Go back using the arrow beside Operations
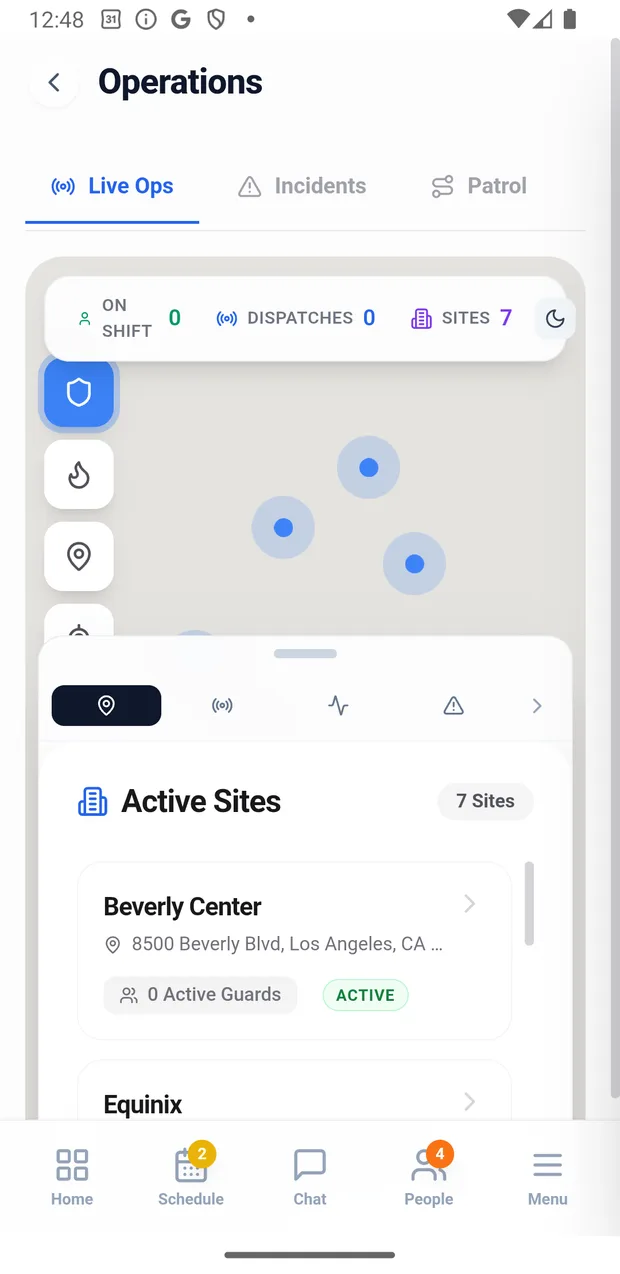This screenshot has width=620, height=1274. (54, 82)
